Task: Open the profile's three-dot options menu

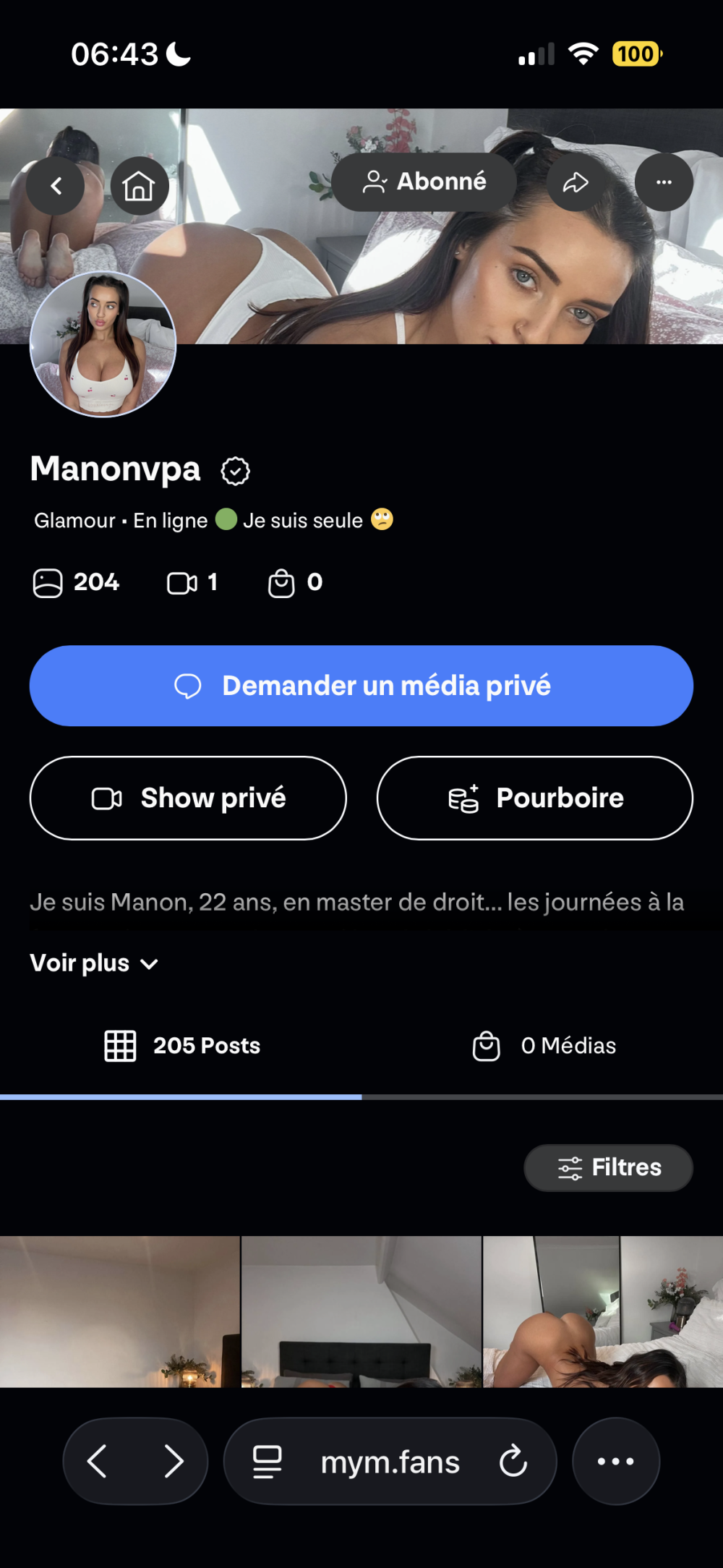Action: (664, 182)
